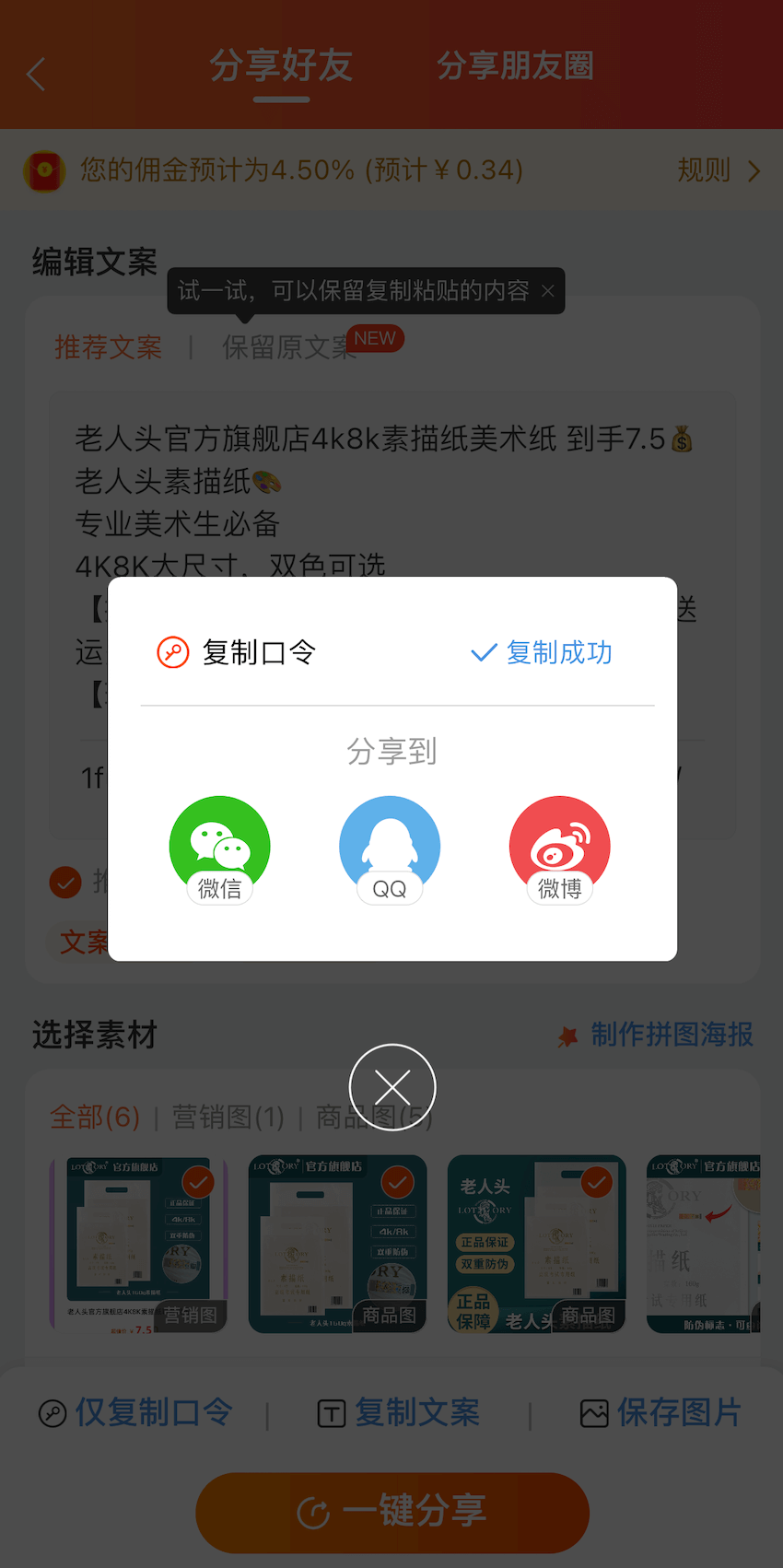Tap 保存图片 to save images

pos(660,1412)
